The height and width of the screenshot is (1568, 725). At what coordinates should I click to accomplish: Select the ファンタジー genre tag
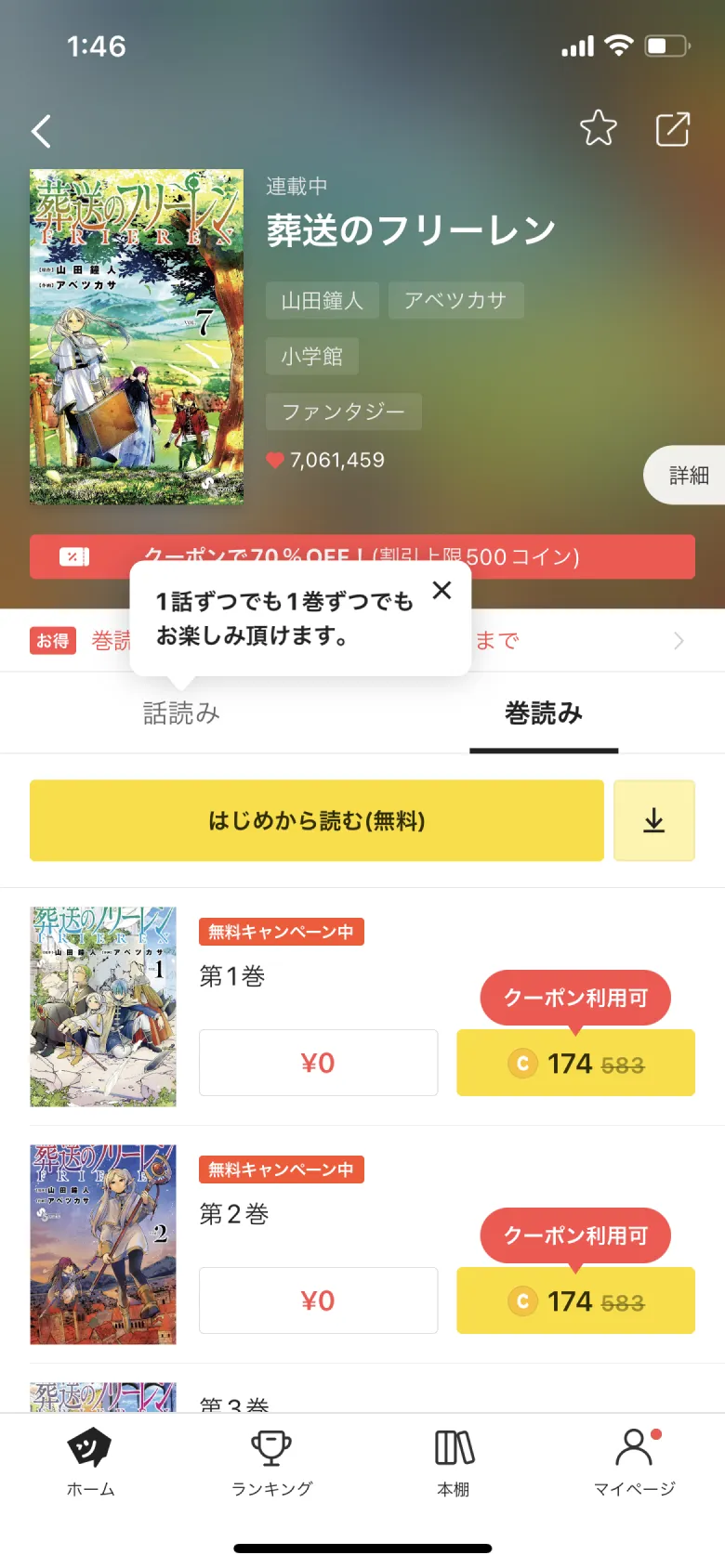pyautogui.click(x=343, y=412)
